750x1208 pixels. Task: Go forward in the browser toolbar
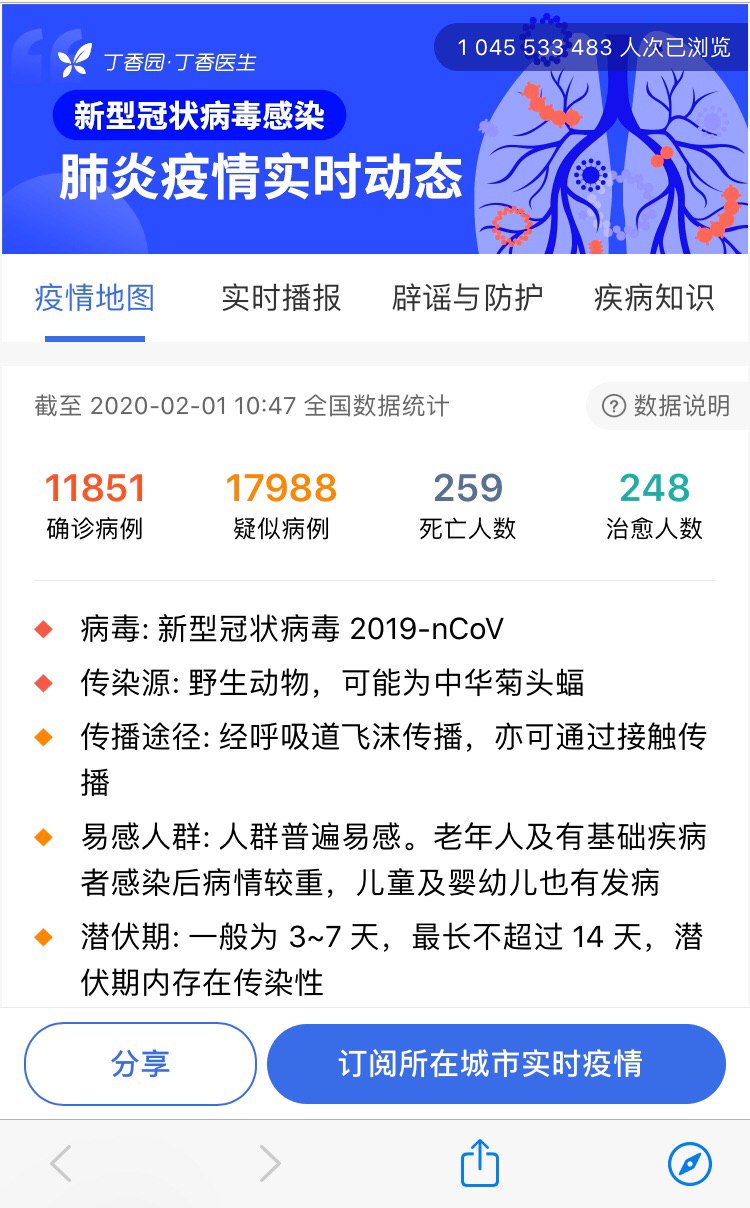click(x=270, y=1164)
